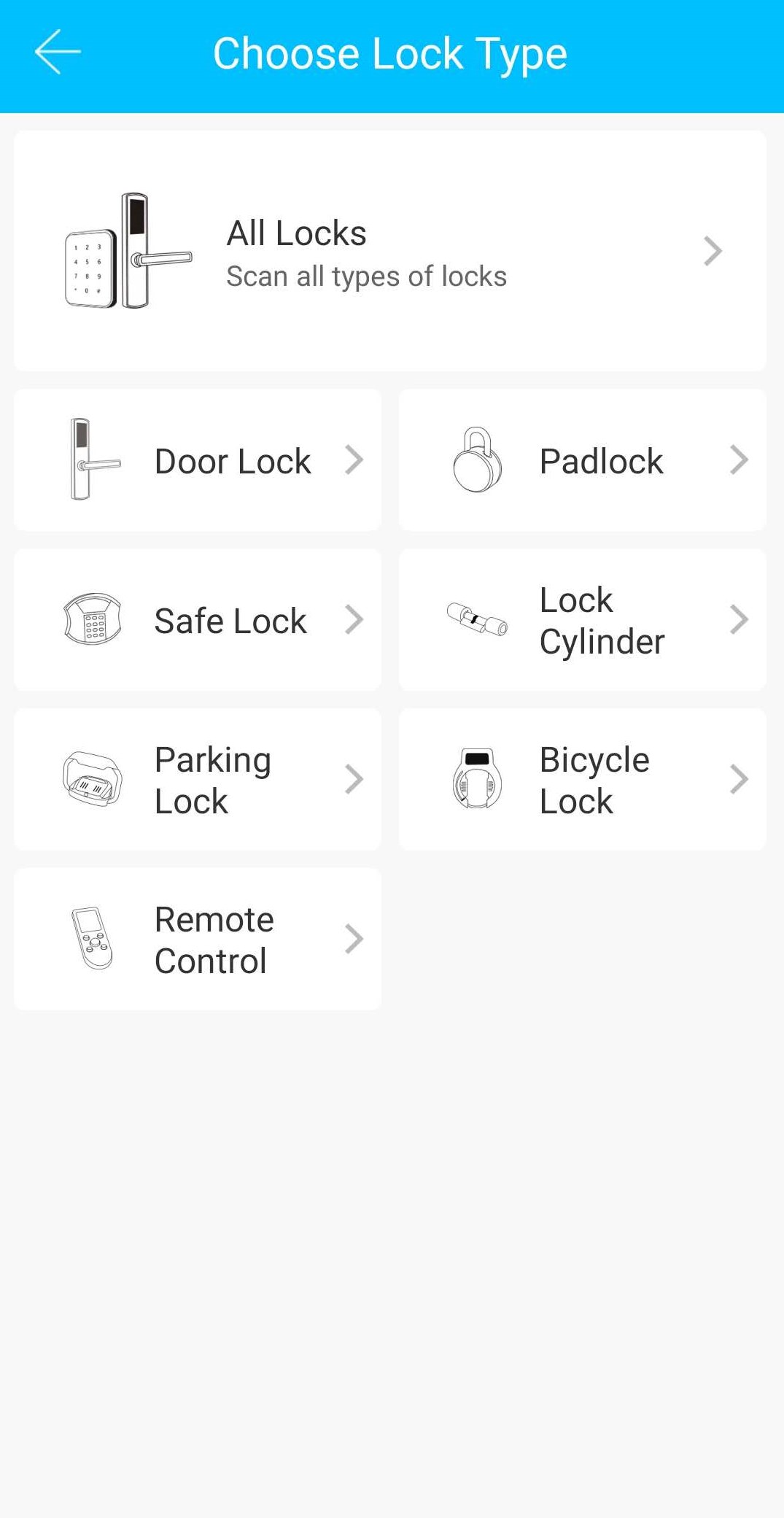Select Parking Lock
This screenshot has height=1518, width=784.
pyautogui.click(x=197, y=780)
